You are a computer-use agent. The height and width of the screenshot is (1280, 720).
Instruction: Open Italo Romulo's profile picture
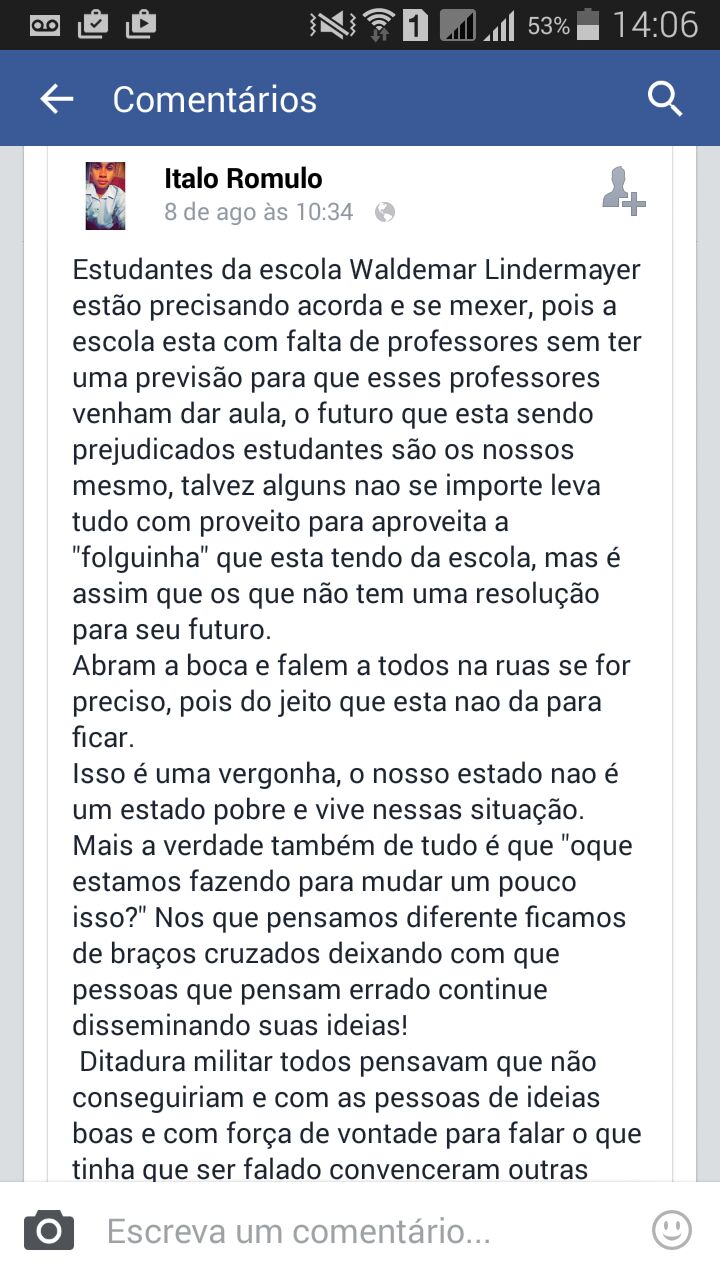[105, 196]
